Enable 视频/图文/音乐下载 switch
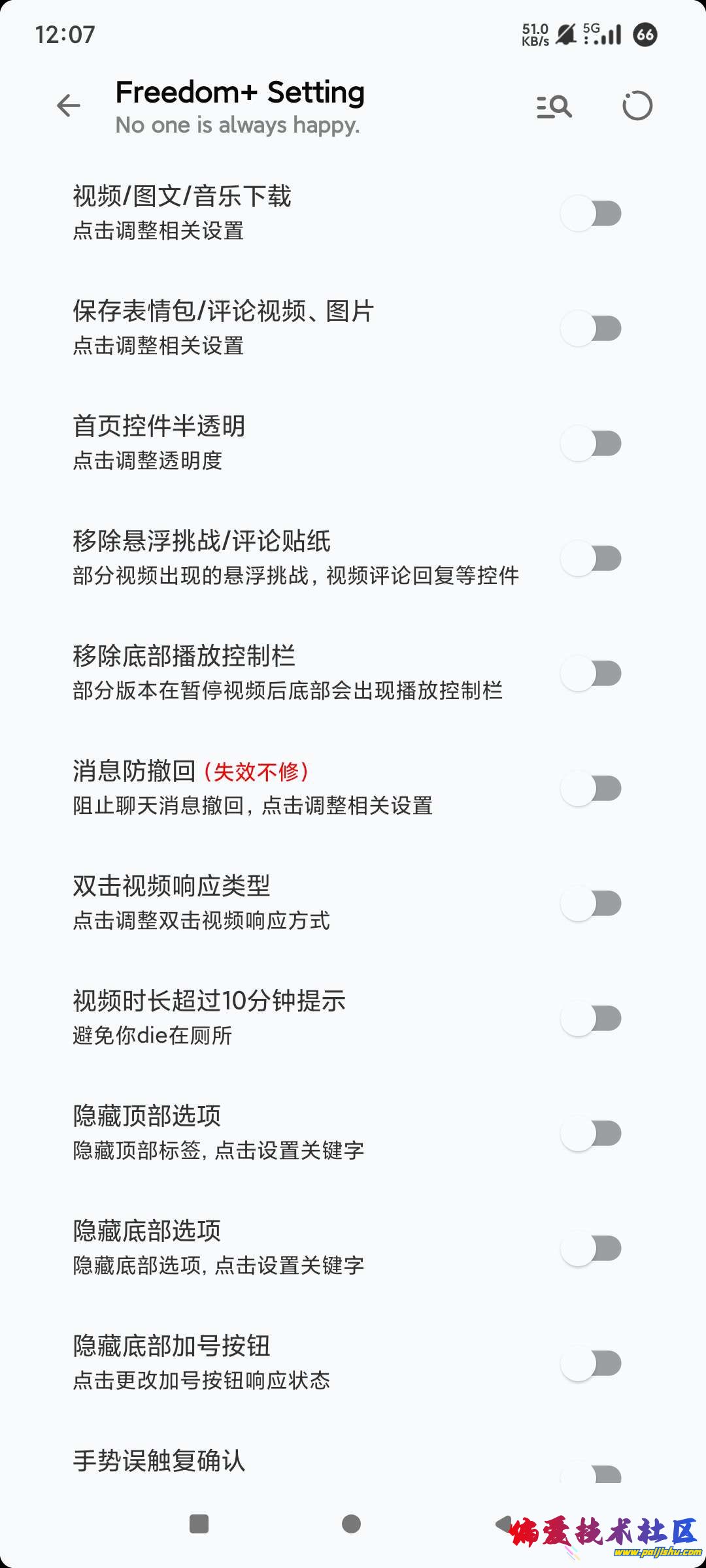This screenshot has width=706, height=1568. point(592,214)
